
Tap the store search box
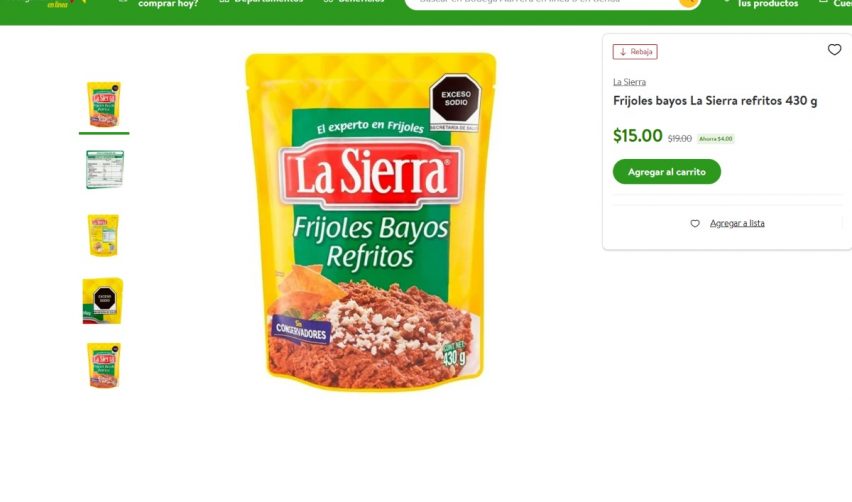pos(540,3)
